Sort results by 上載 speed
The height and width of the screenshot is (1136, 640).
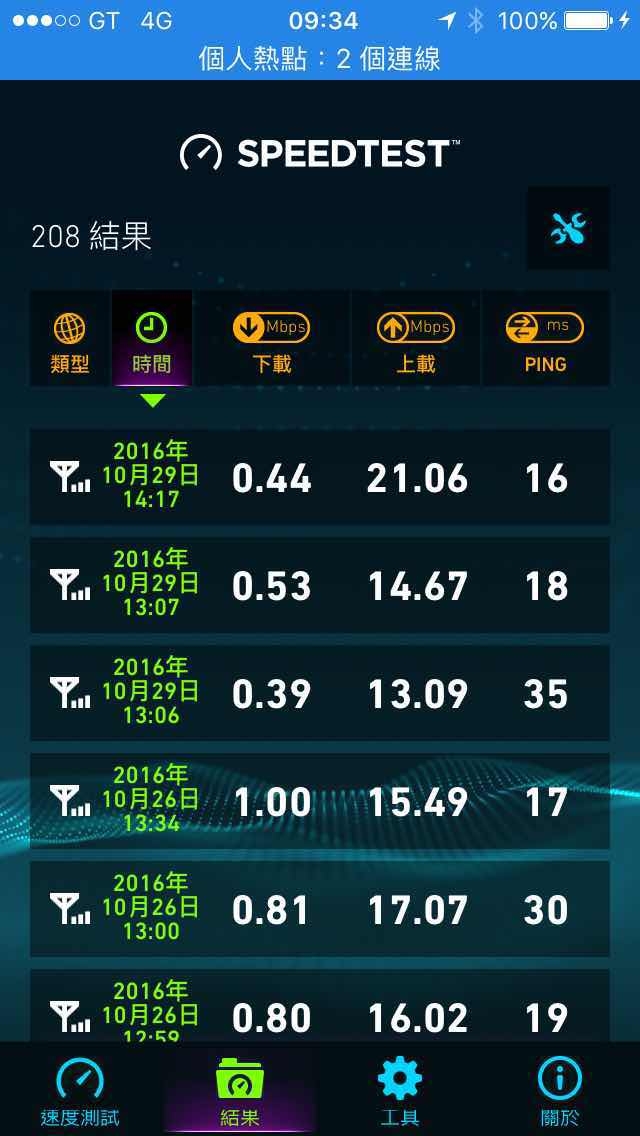click(x=415, y=338)
